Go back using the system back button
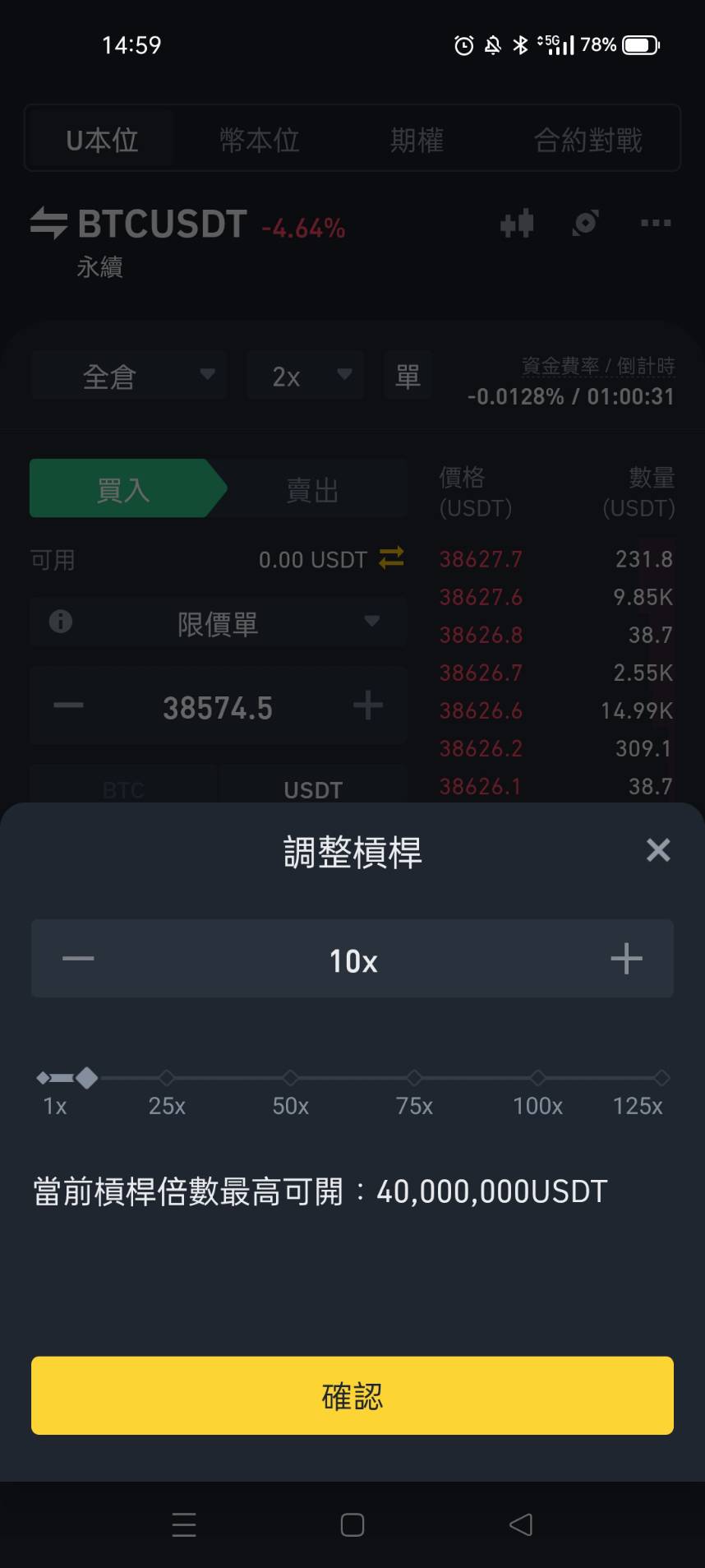This screenshot has width=705, height=1568. pos(520,1525)
